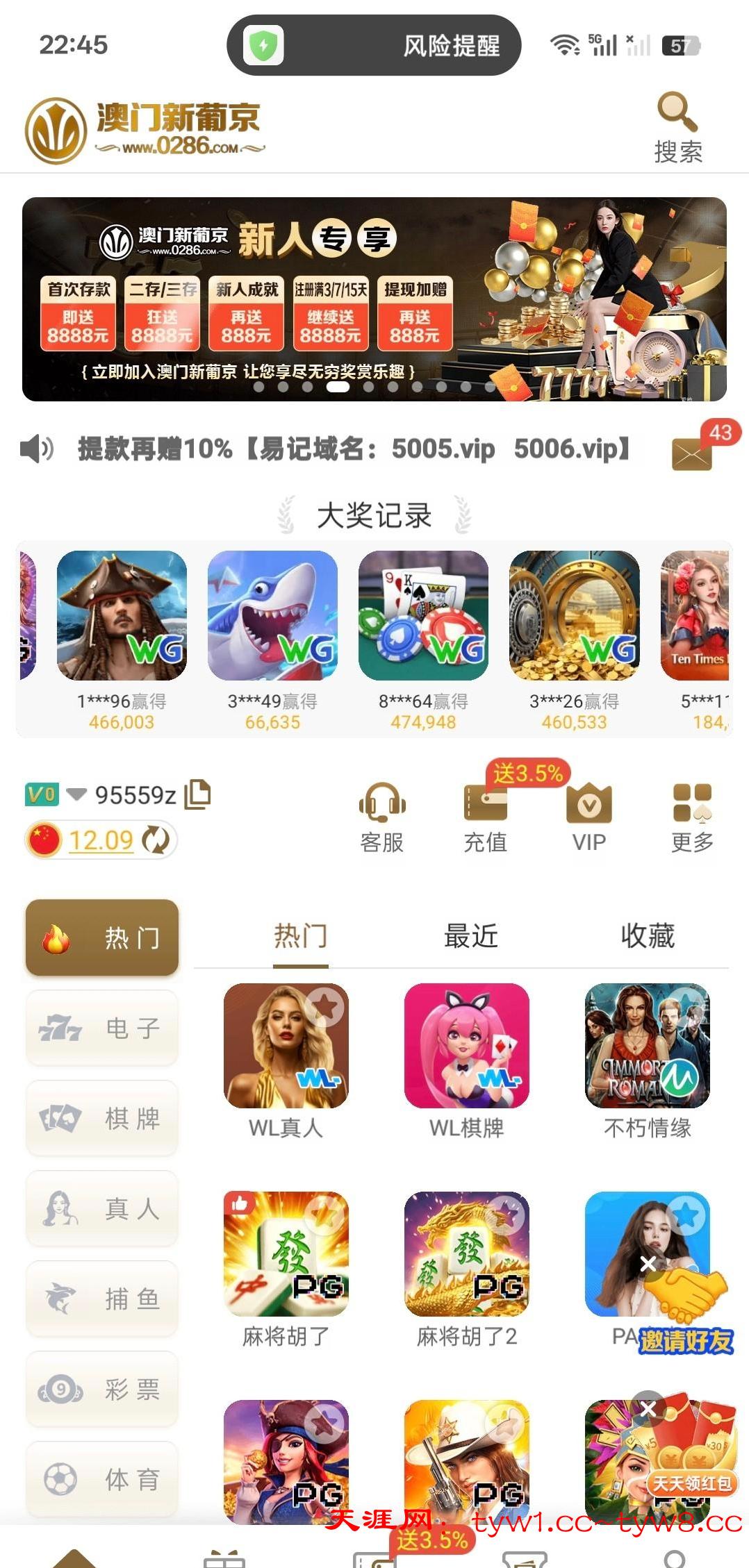Image resolution: width=749 pixels, height=1568 pixels.
Task: Select the 体育 category
Action: pyautogui.click(x=102, y=1479)
